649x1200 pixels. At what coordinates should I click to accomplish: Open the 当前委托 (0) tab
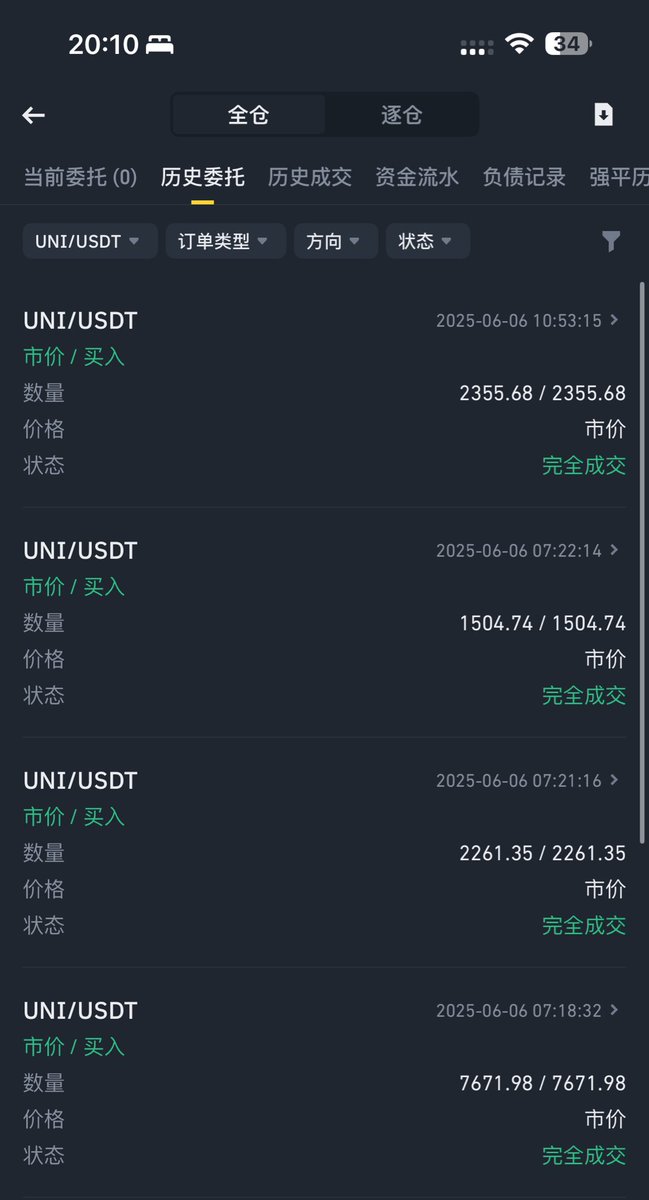pos(80,177)
